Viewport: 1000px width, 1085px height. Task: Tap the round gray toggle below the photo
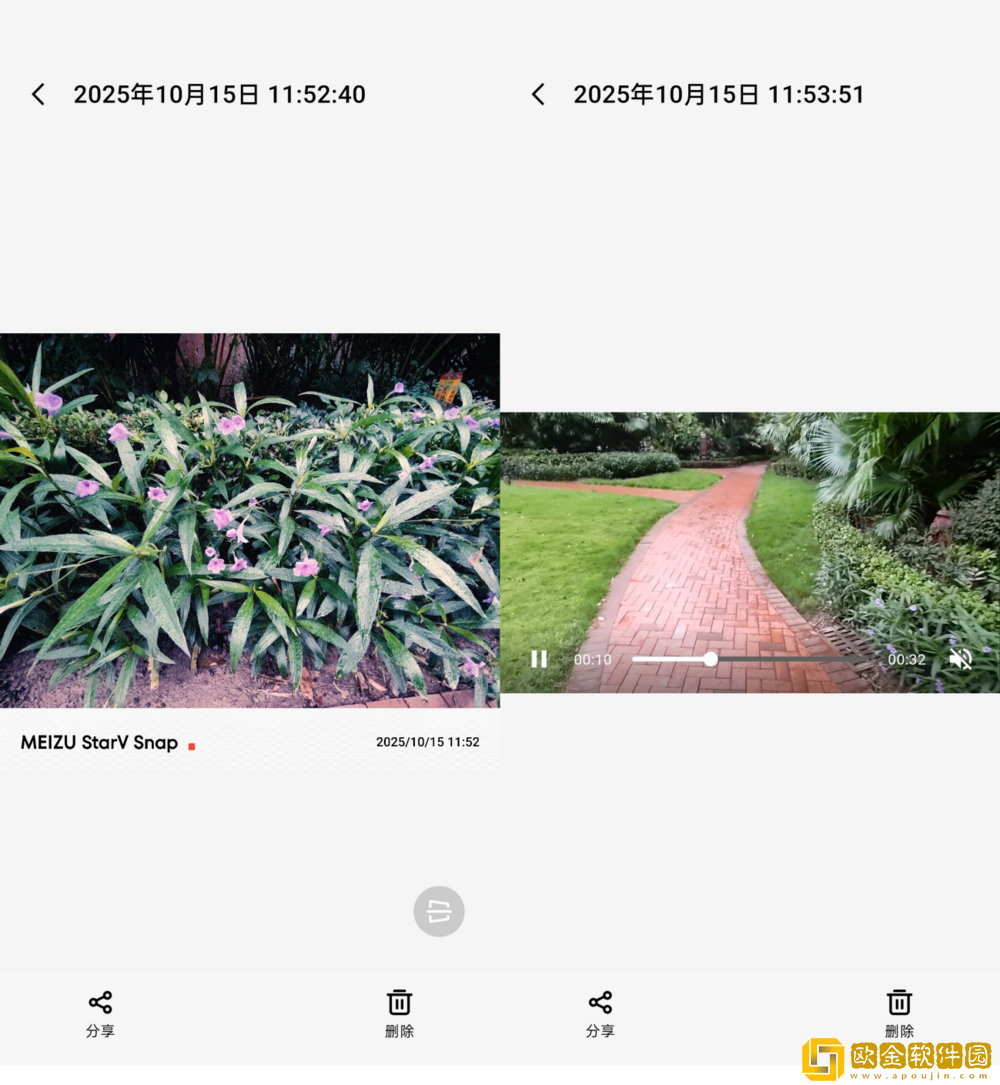(x=439, y=911)
